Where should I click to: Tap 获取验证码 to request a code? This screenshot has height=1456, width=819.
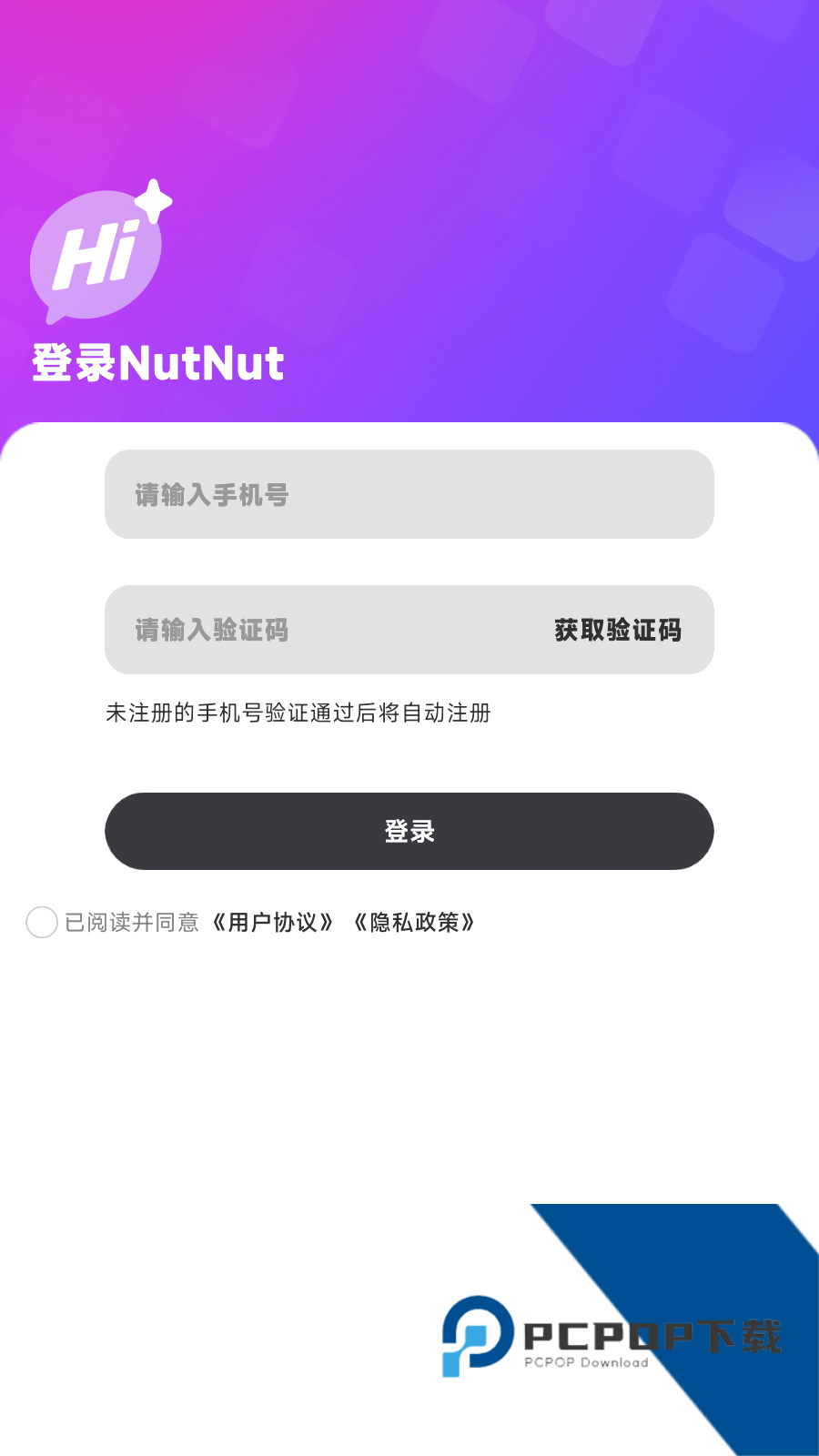click(616, 631)
